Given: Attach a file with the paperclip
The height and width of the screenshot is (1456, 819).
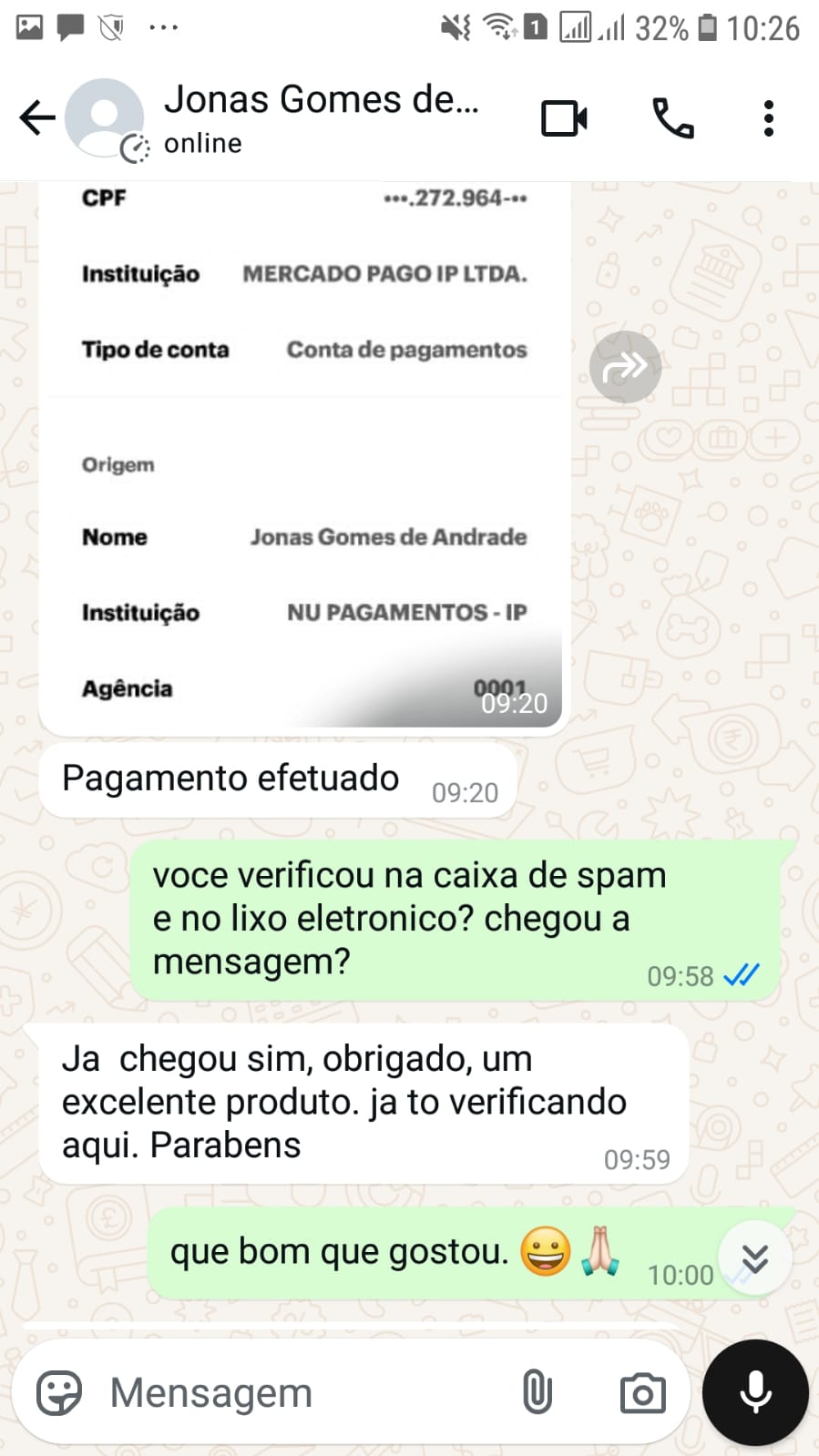Looking at the screenshot, I should click(x=537, y=1393).
